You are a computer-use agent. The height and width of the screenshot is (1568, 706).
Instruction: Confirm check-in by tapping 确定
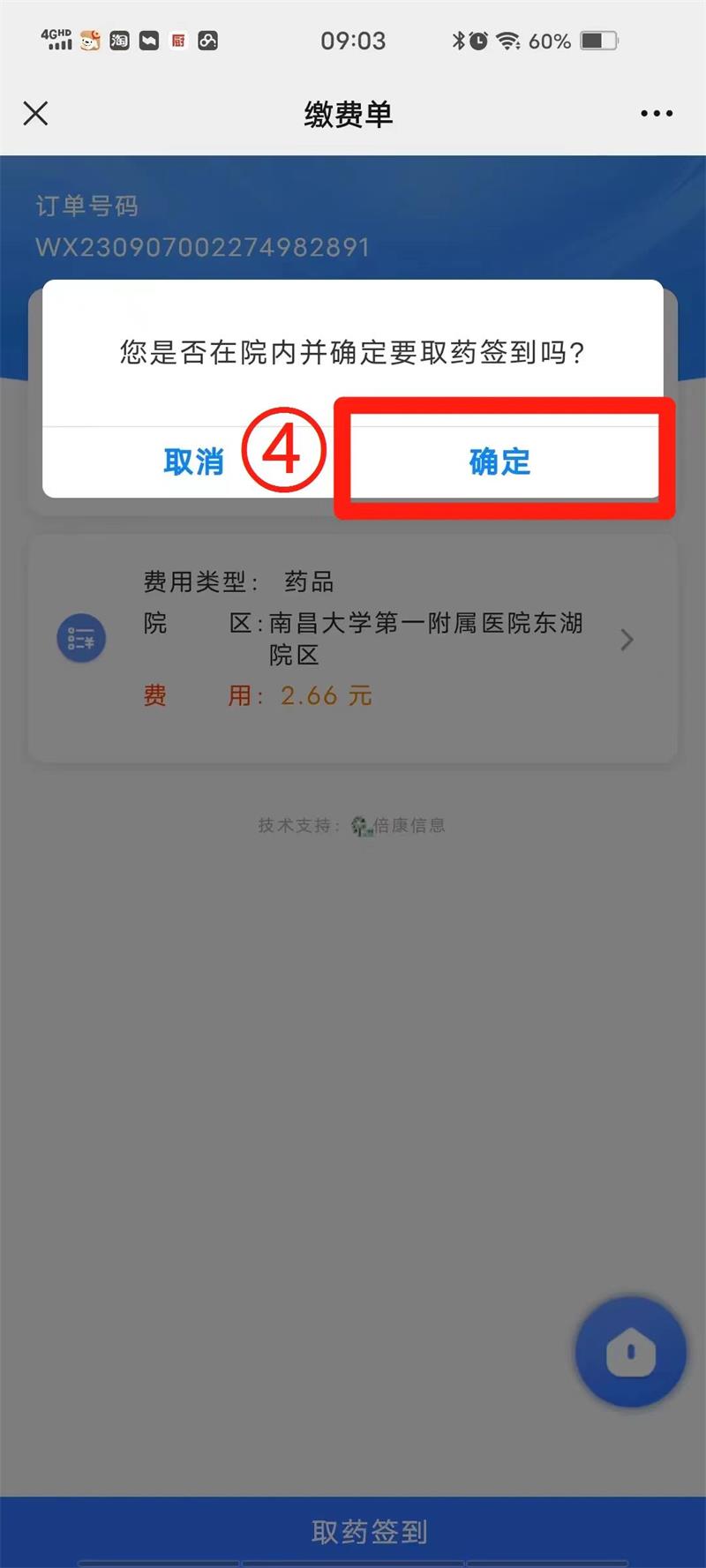(499, 461)
